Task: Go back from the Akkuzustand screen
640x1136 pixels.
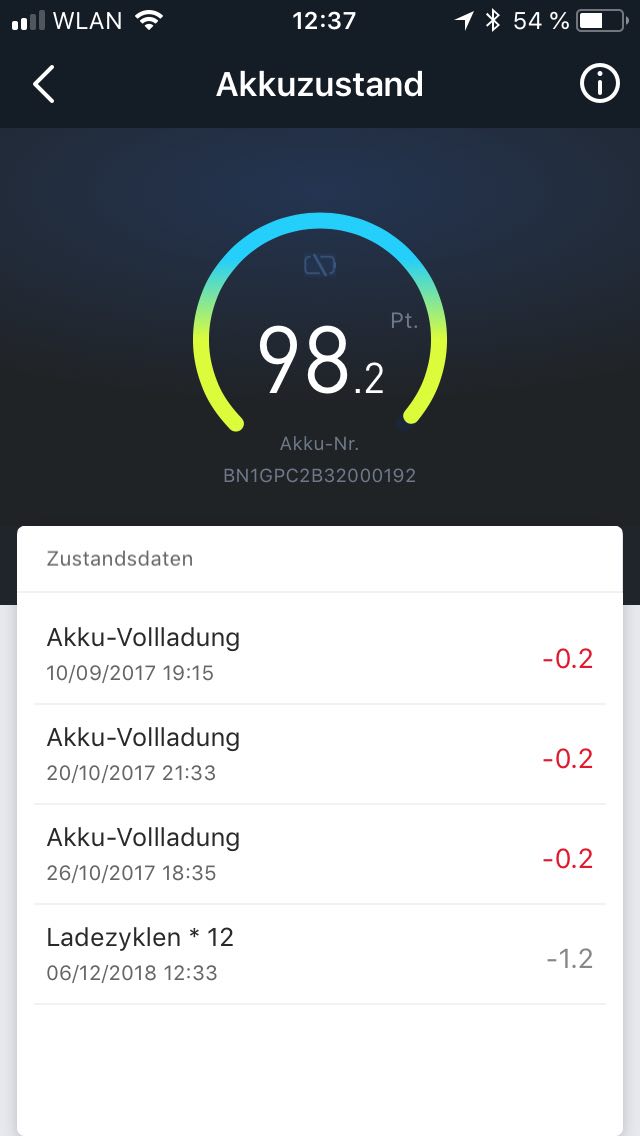Action: tap(44, 85)
